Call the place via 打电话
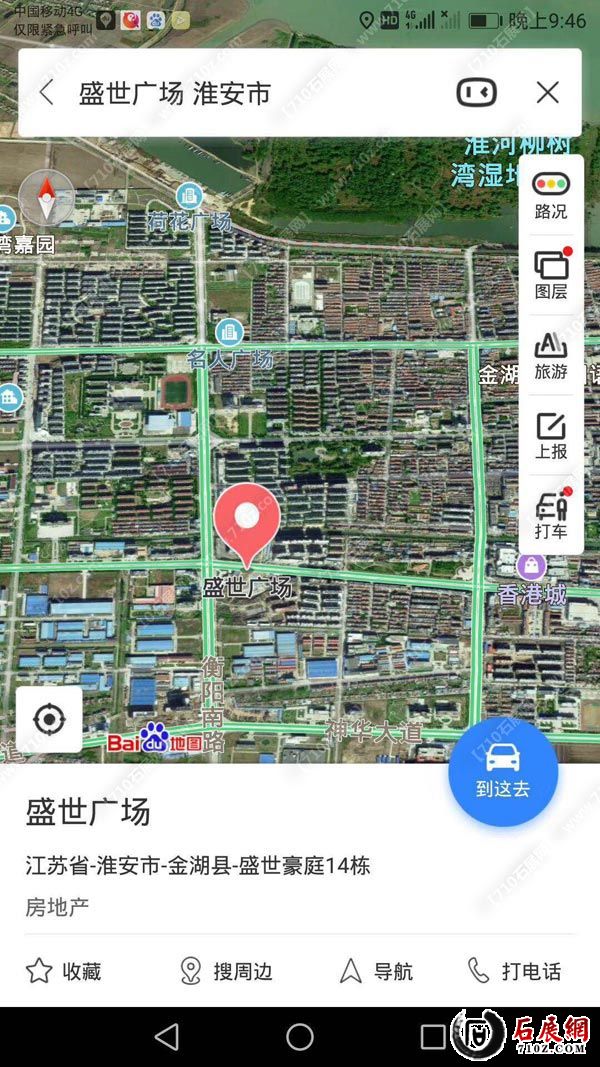600x1067 pixels. pyautogui.click(x=514, y=970)
